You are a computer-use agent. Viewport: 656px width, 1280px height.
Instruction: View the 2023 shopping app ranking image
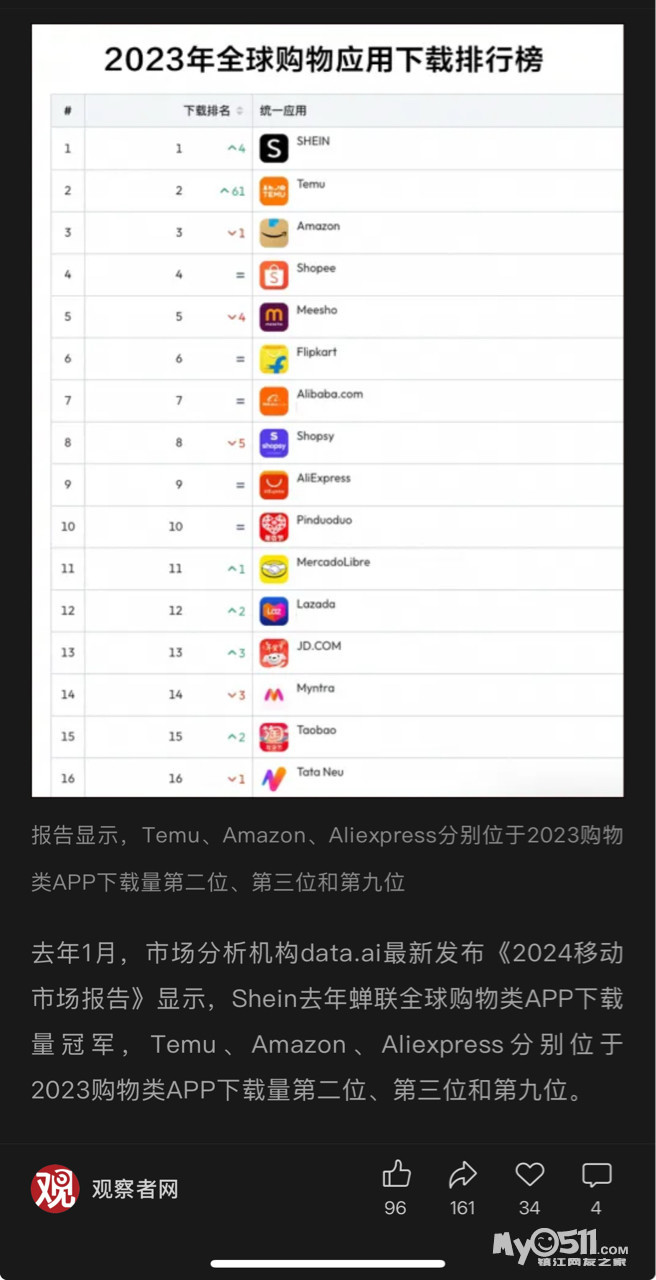(328, 411)
